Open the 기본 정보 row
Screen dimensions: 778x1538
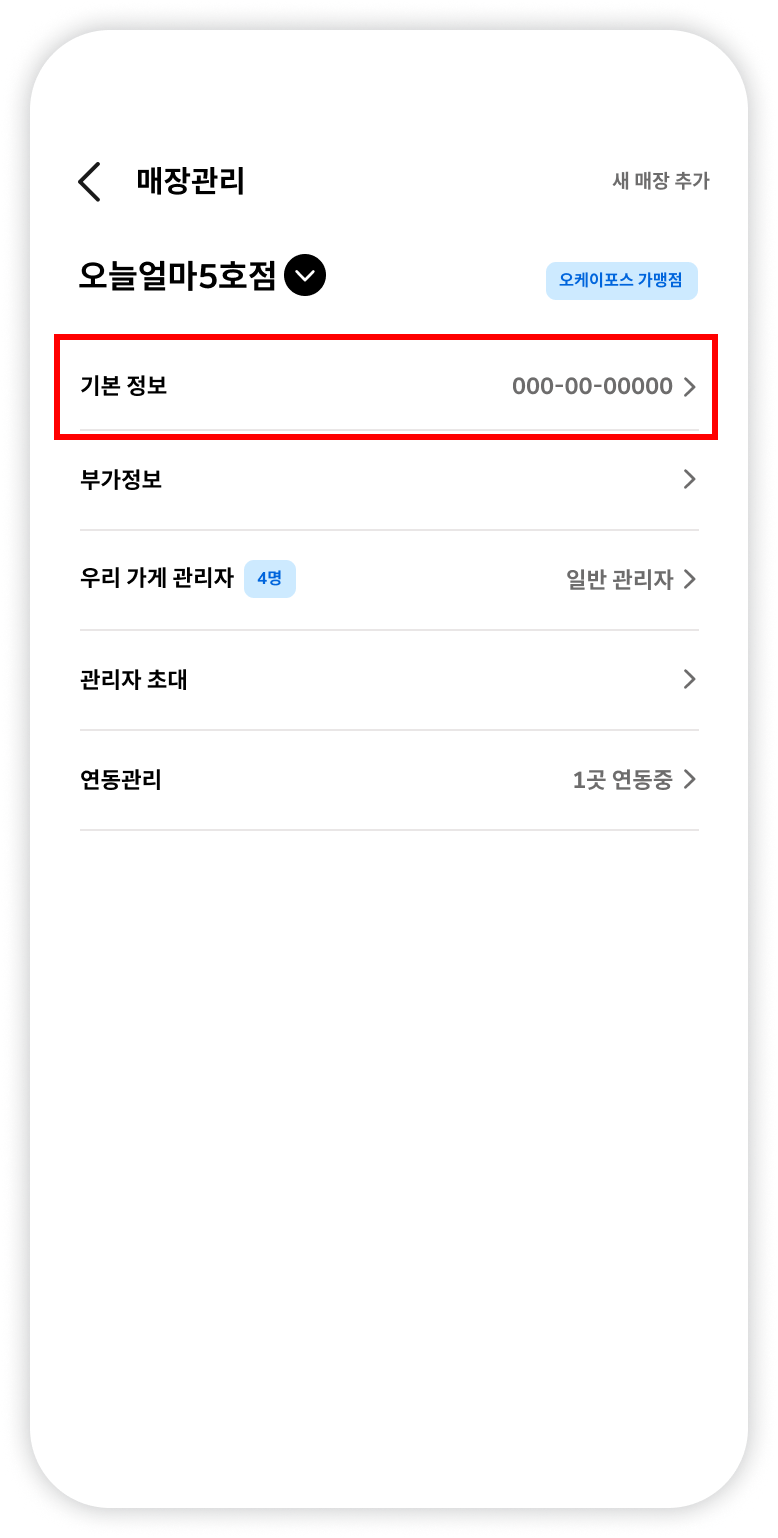click(x=388, y=386)
